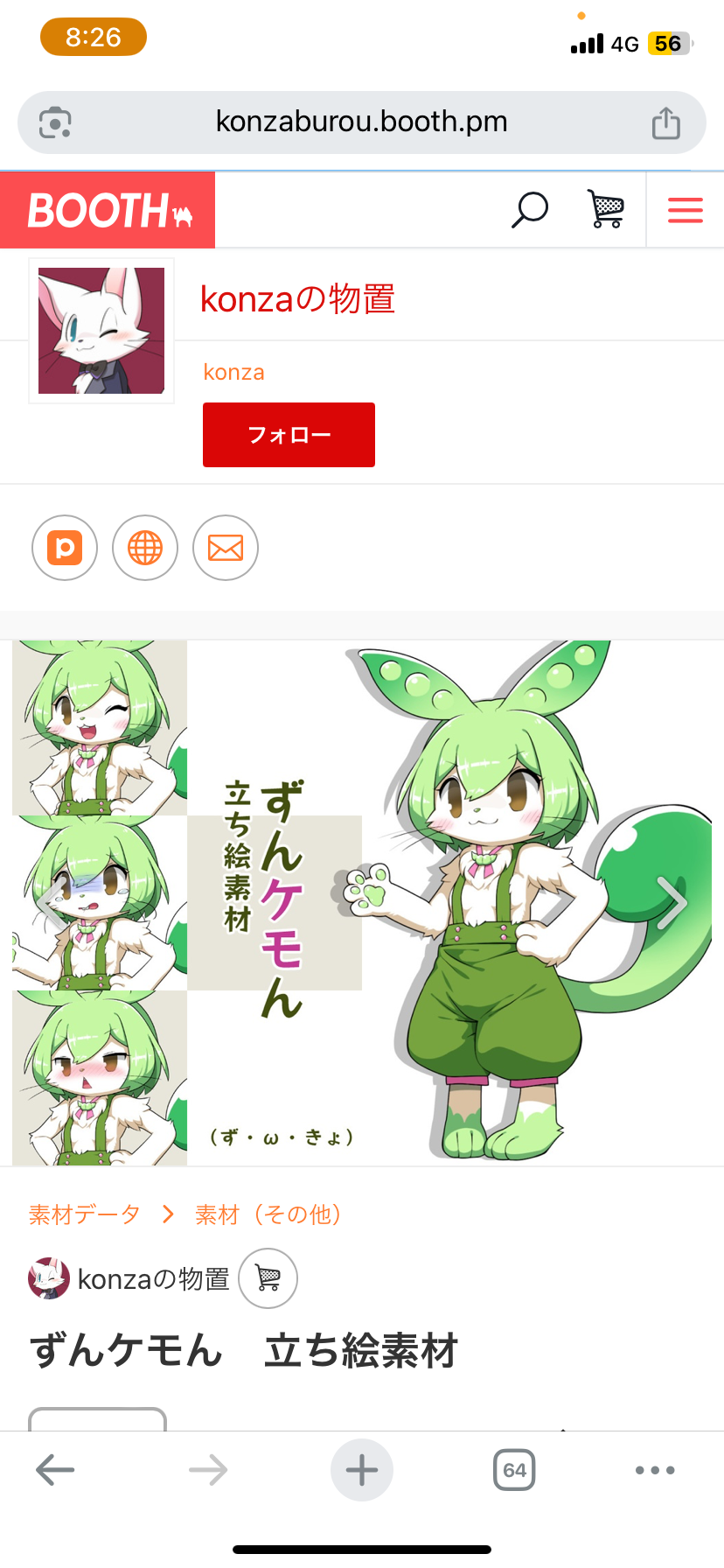Open a new tab with plus button
The width and height of the screenshot is (724, 1568).
(x=362, y=1470)
